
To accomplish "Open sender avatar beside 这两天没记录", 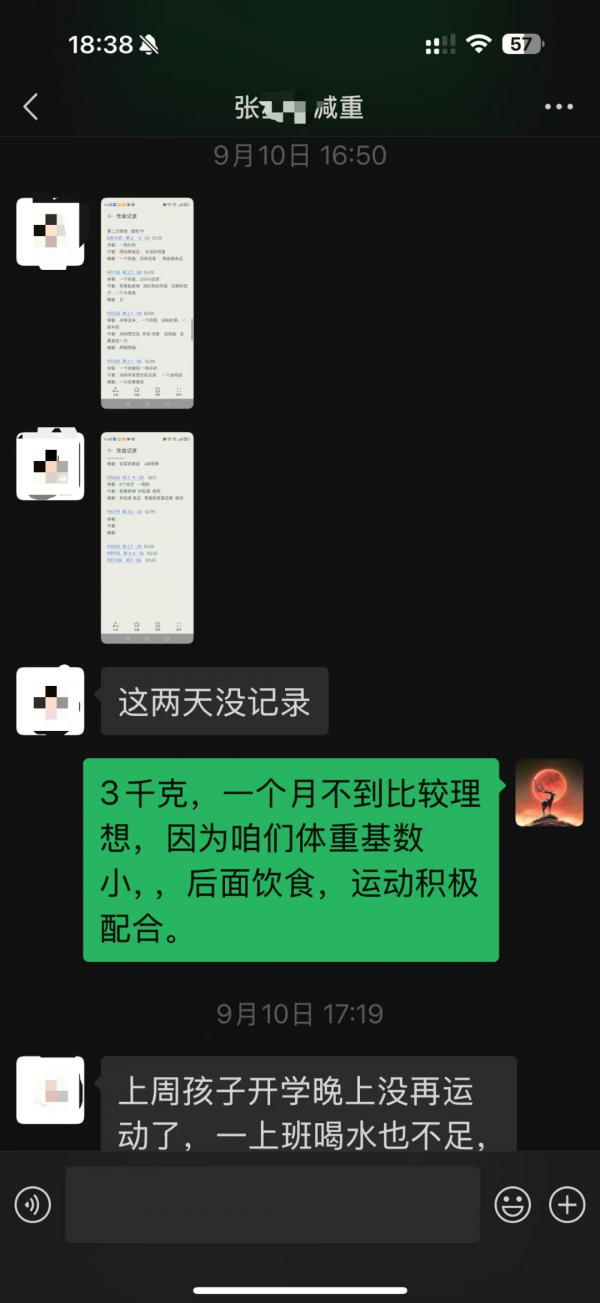I will (x=50, y=701).
